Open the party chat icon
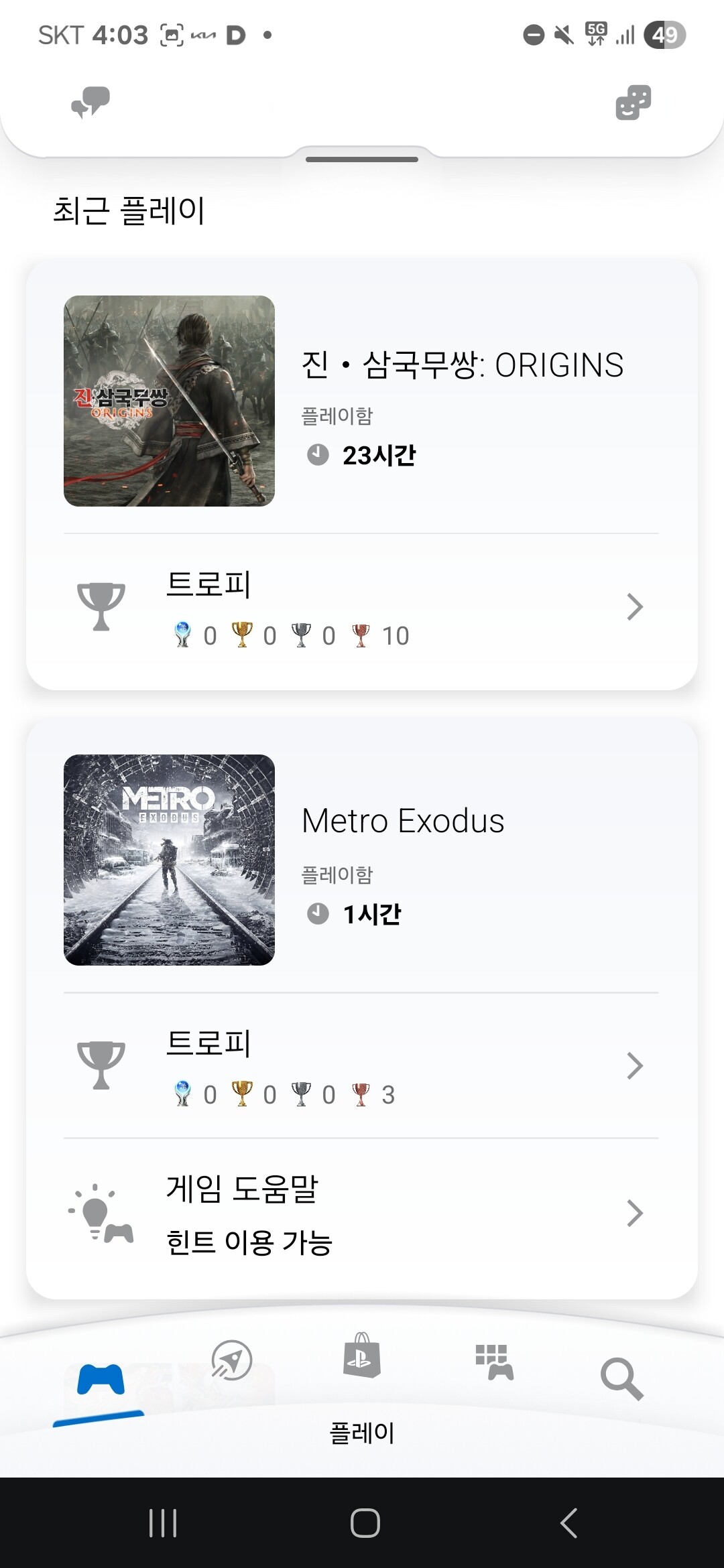724x1568 pixels. click(x=90, y=103)
